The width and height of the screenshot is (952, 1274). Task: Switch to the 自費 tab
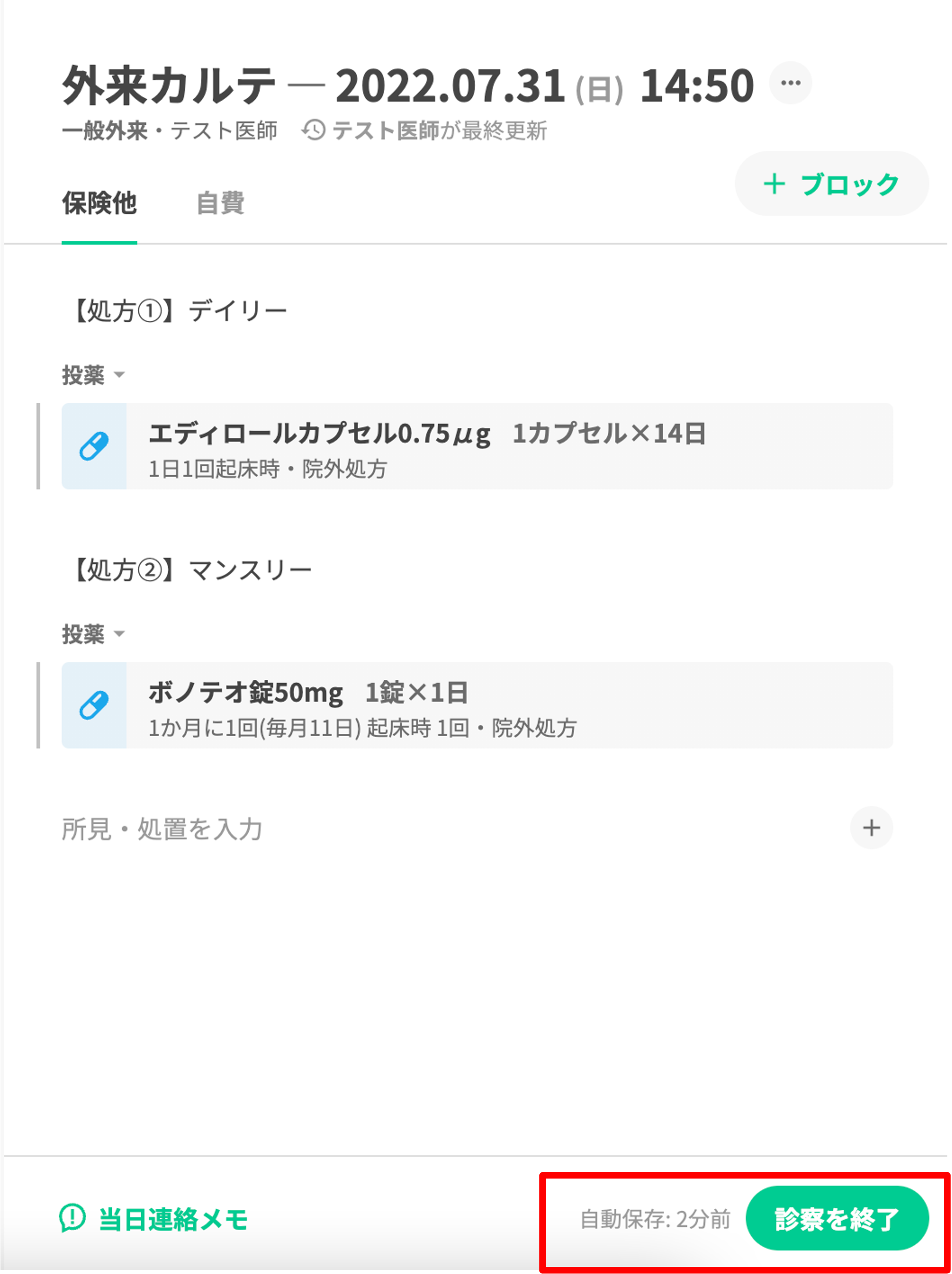click(x=220, y=203)
